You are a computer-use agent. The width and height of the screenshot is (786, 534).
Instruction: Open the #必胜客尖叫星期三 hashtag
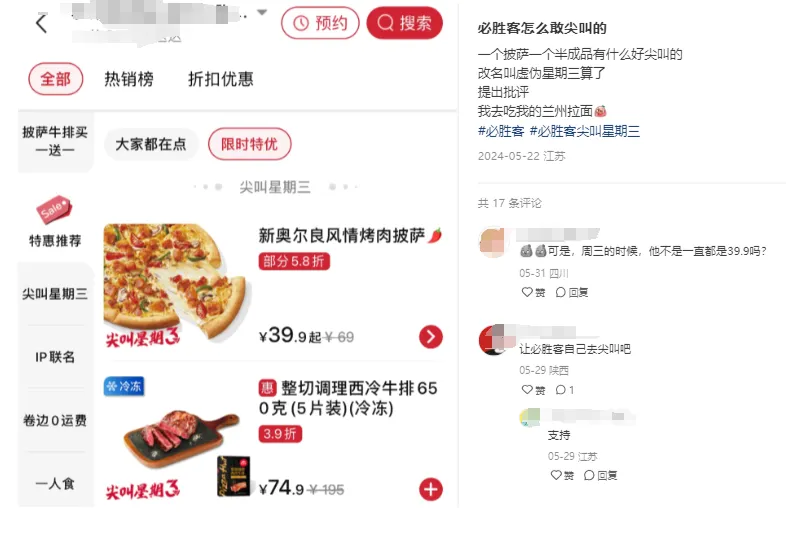[x=585, y=131]
